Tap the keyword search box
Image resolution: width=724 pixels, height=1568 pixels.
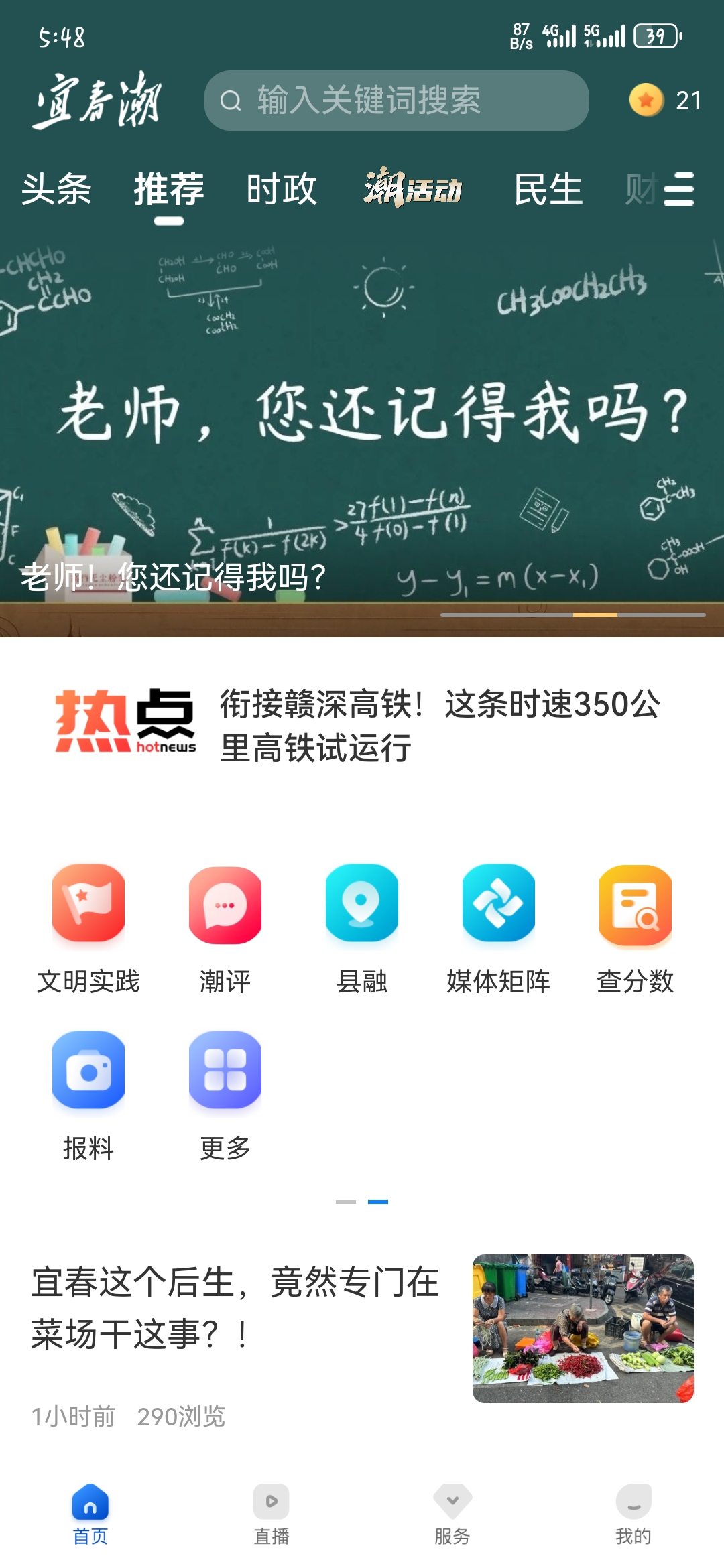click(x=396, y=101)
